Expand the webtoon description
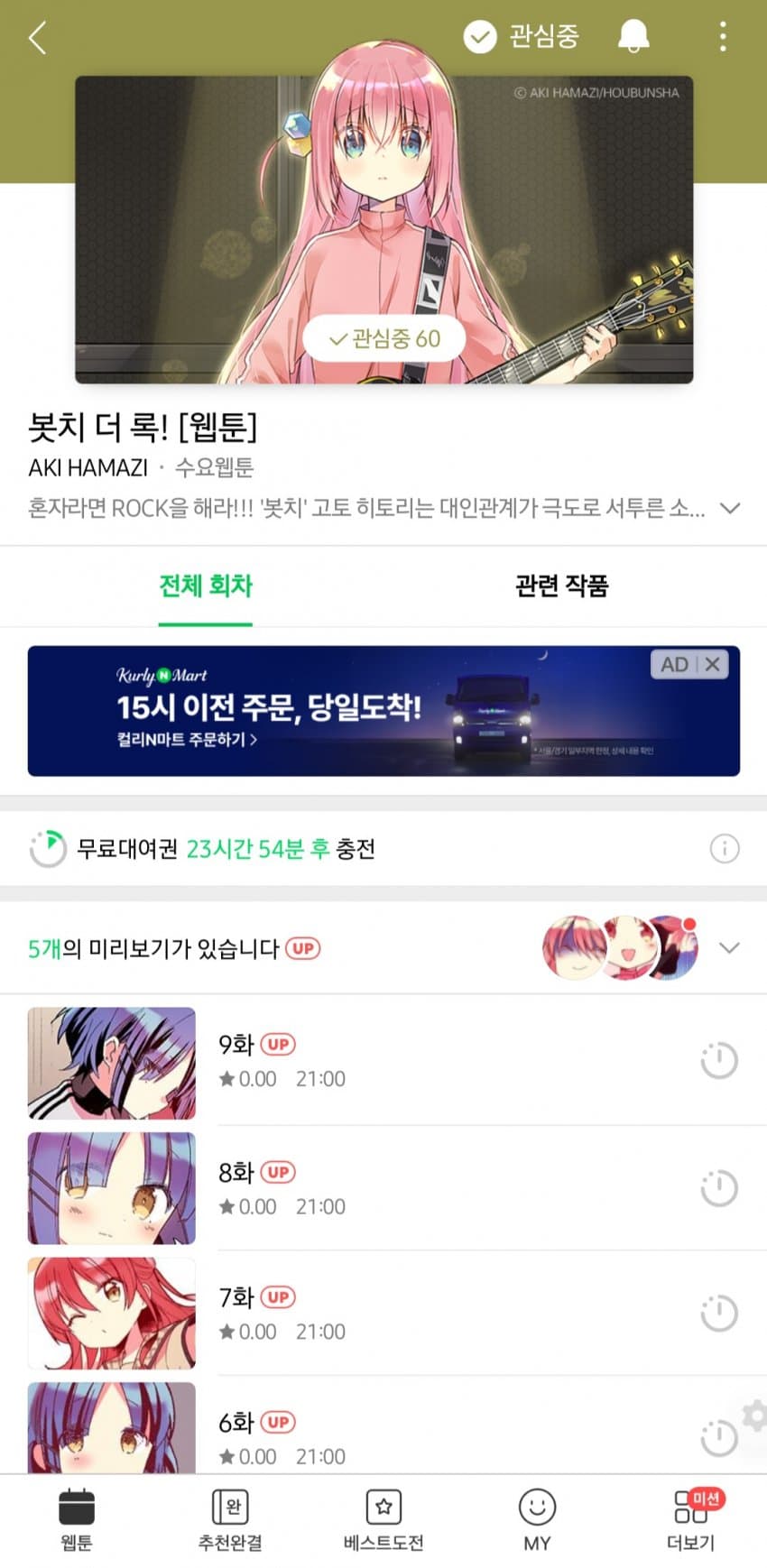Screen dimensions: 767x1568 pos(730,508)
